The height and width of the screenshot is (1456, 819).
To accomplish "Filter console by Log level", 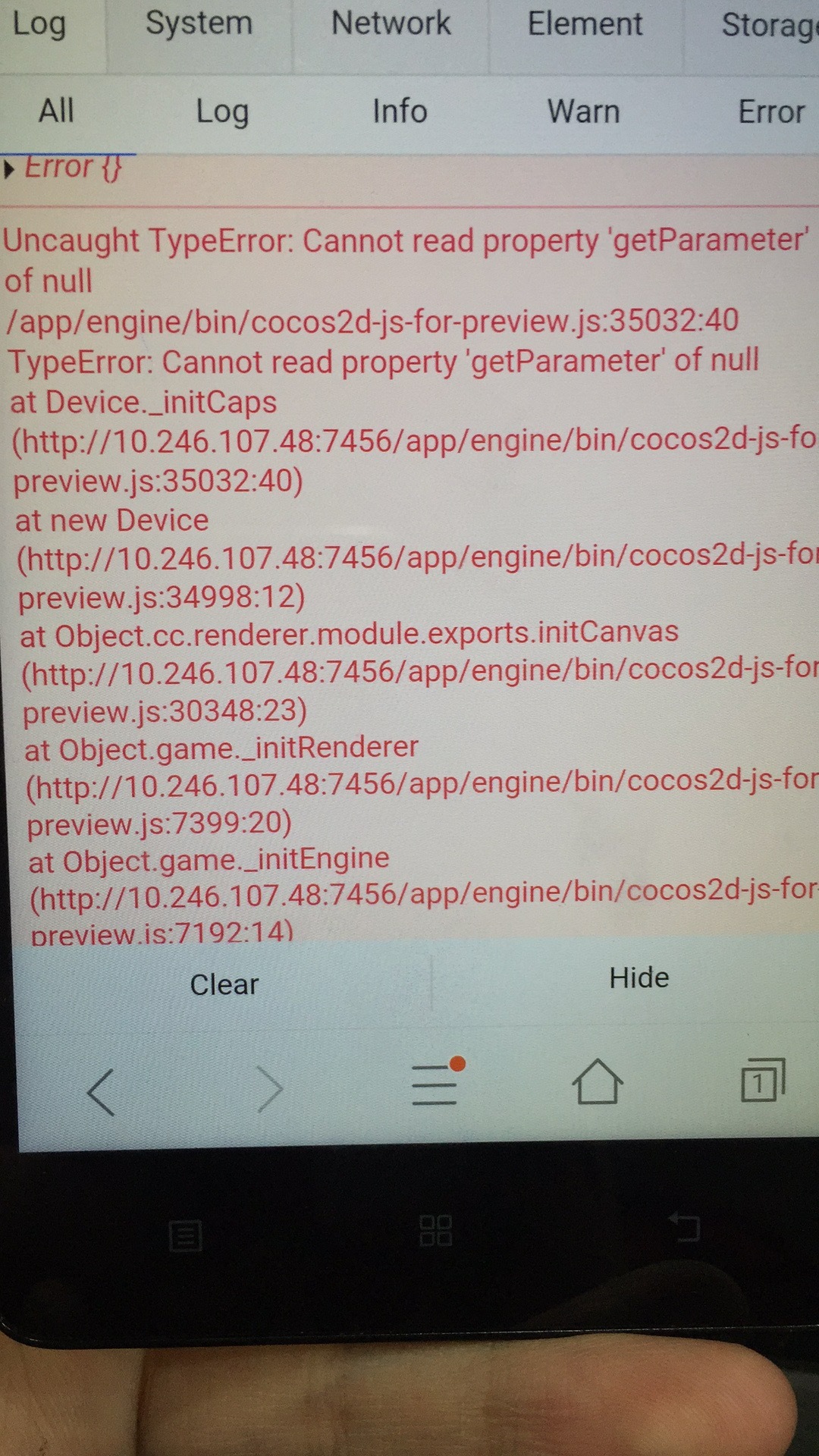I will (222, 112).
